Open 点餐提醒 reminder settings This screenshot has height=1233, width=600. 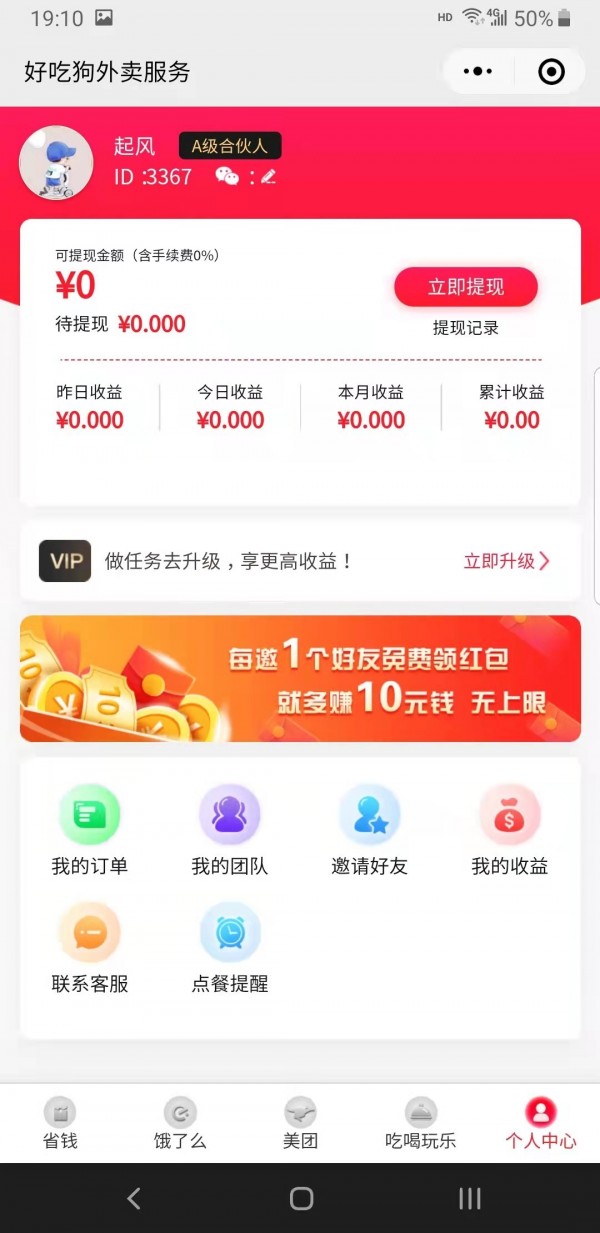(x=230, y=947)
